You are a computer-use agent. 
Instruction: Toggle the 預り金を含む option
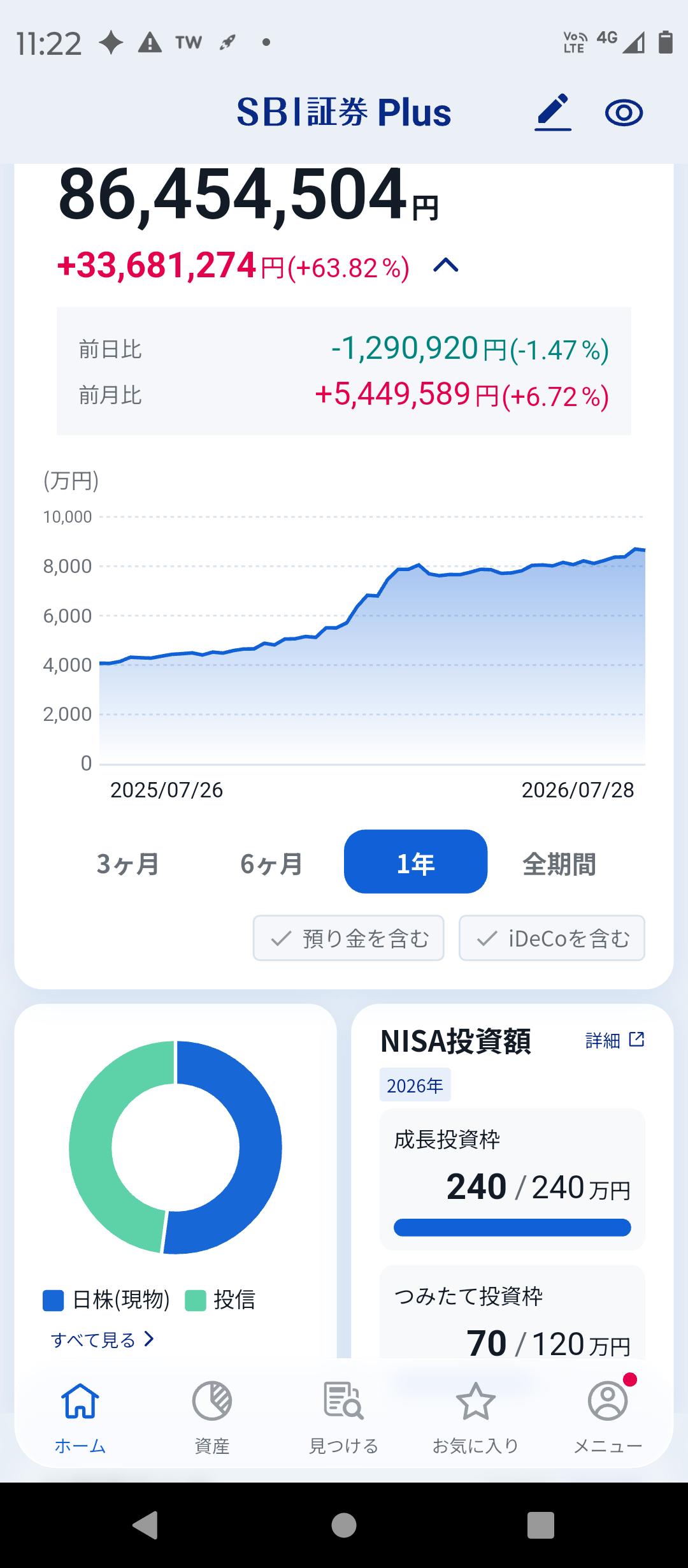(x=348, y=938)
